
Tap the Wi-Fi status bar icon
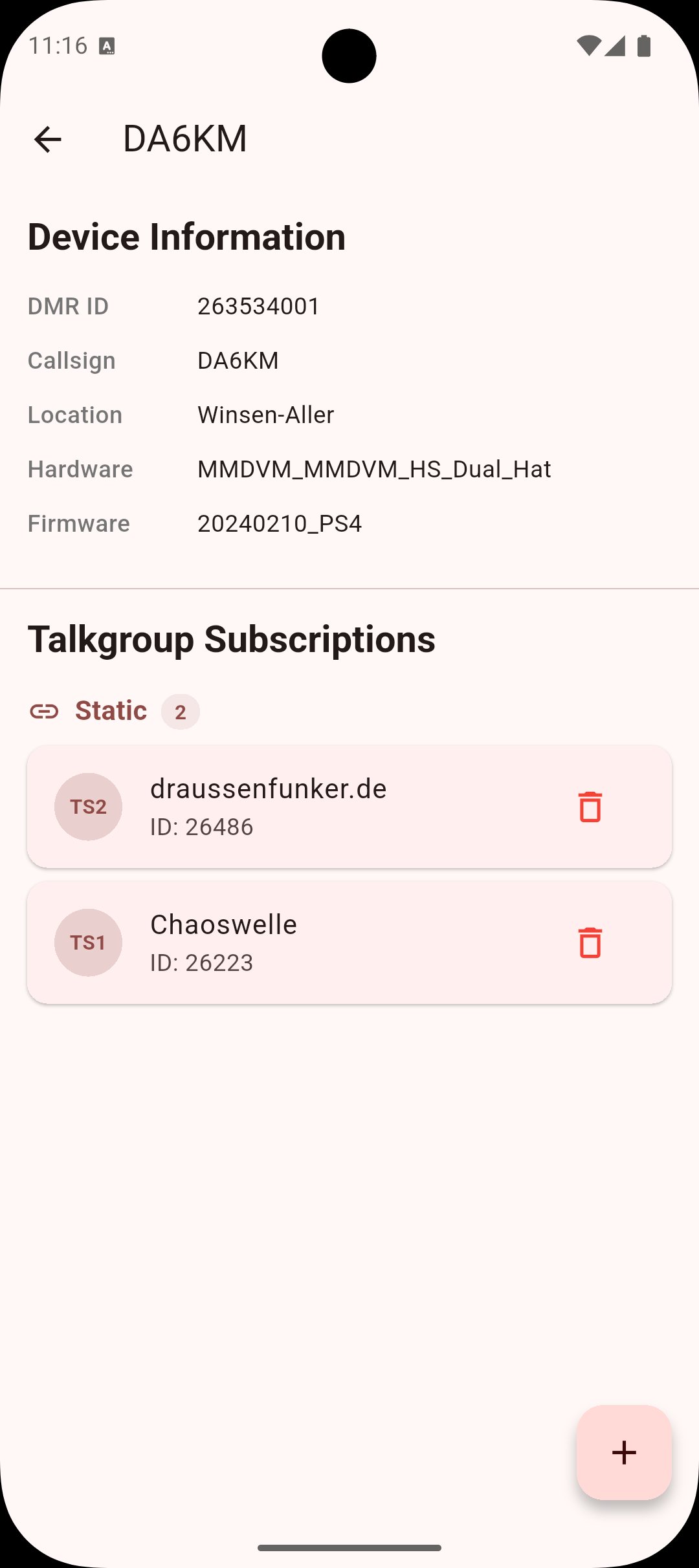[591, 44]
